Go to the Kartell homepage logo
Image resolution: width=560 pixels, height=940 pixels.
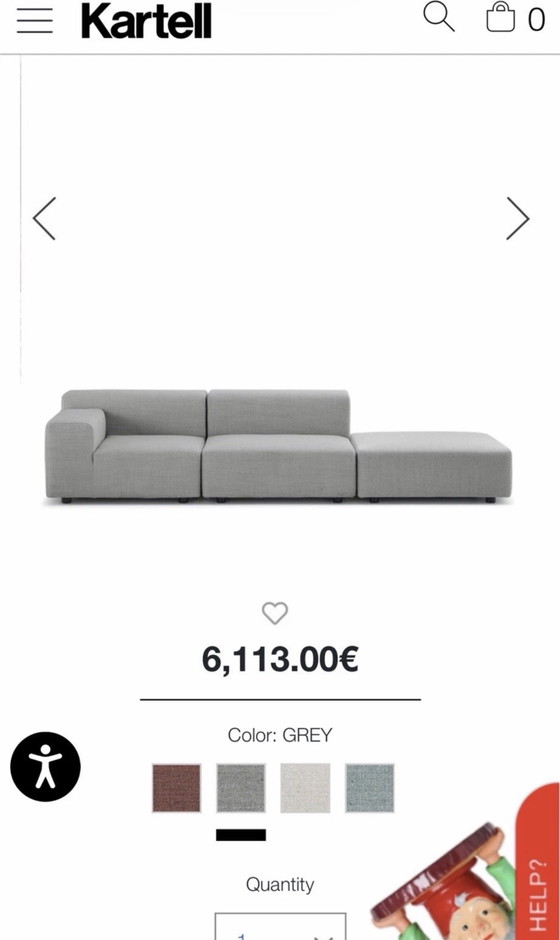[146, 21]
